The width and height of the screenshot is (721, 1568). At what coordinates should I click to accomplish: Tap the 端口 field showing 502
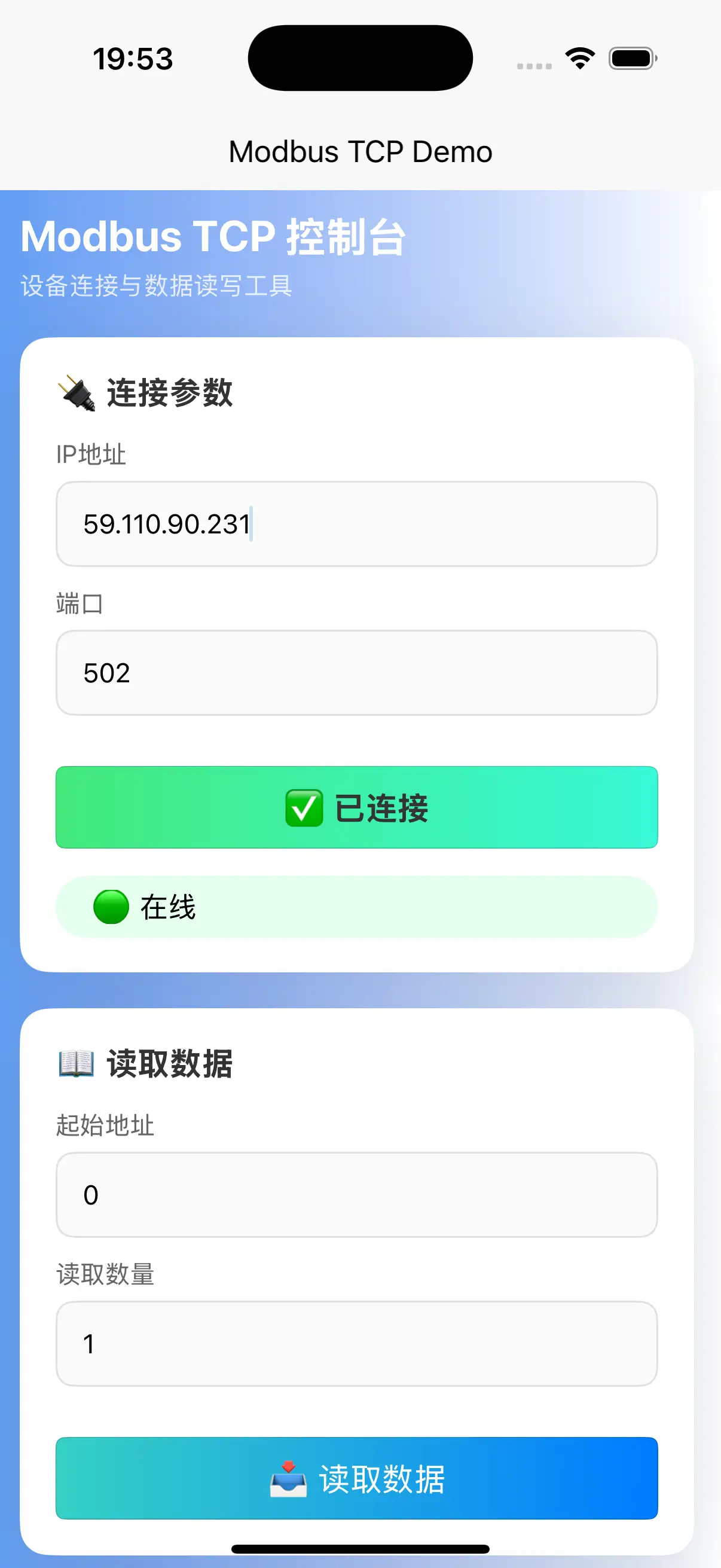pyautogui.click(x=356, y=673)
